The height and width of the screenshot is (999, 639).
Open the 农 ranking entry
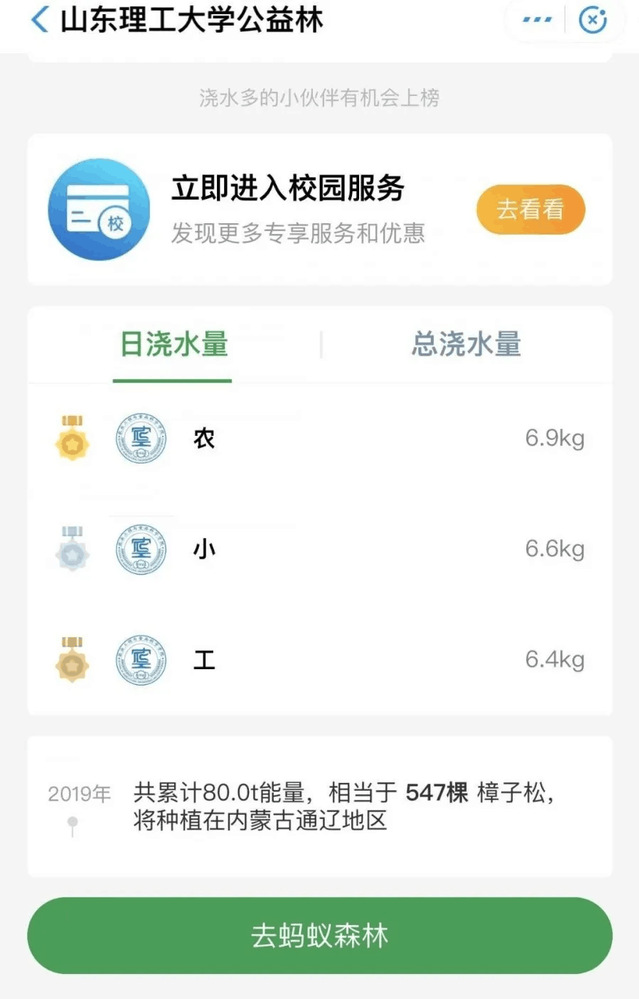320,438
